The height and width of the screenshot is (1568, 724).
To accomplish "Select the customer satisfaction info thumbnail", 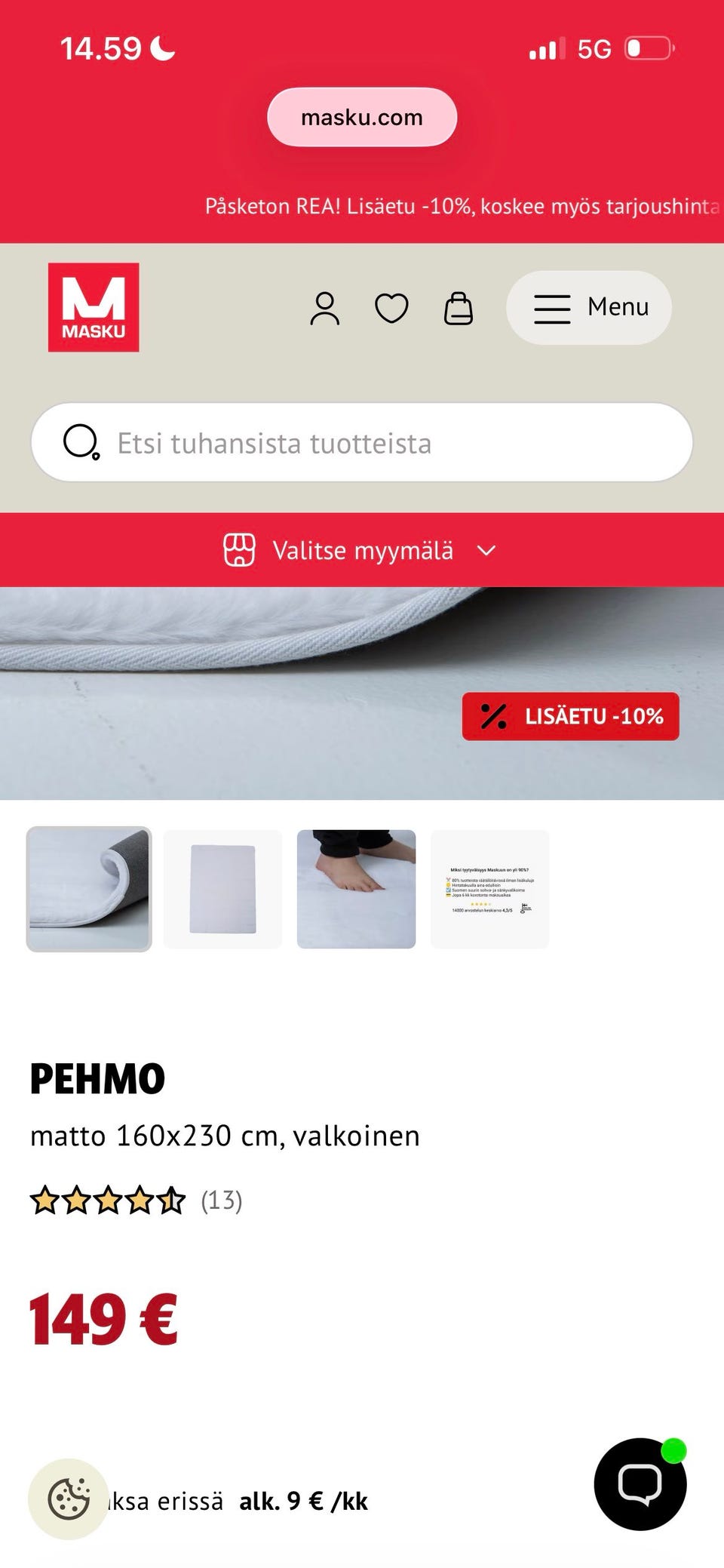I will pyautogui.click(x=489, y=889).
